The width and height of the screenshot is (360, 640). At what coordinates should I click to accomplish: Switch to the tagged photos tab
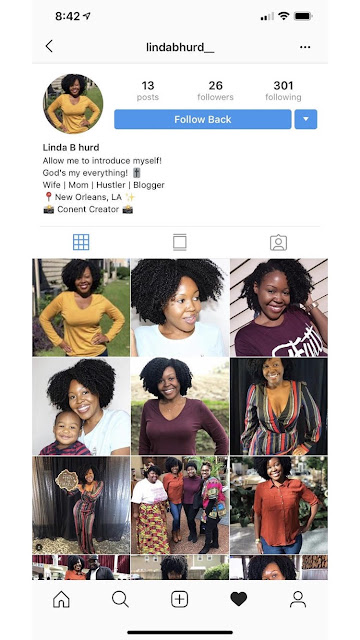(278, 242)
